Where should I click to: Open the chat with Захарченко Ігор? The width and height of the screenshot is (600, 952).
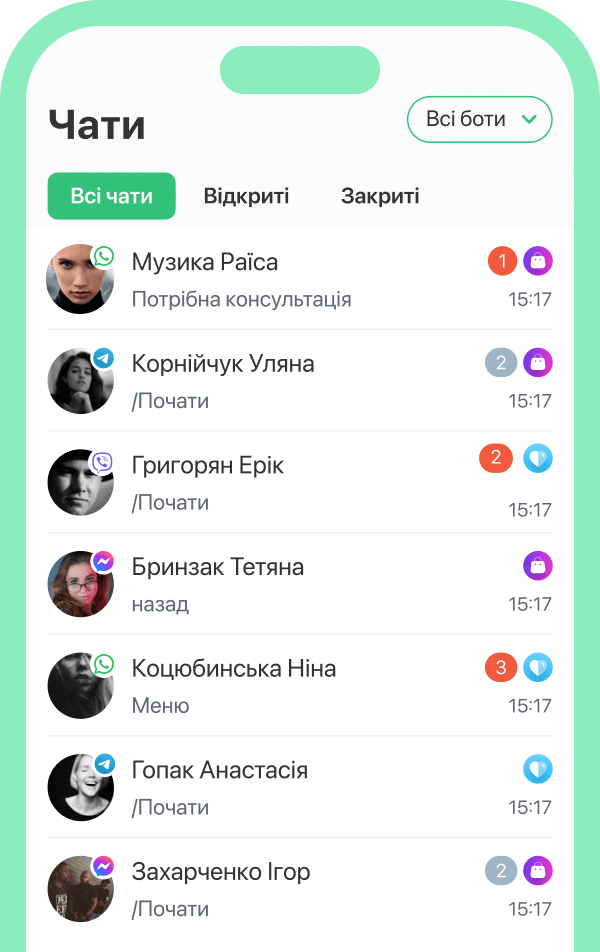tap(300, 889)
